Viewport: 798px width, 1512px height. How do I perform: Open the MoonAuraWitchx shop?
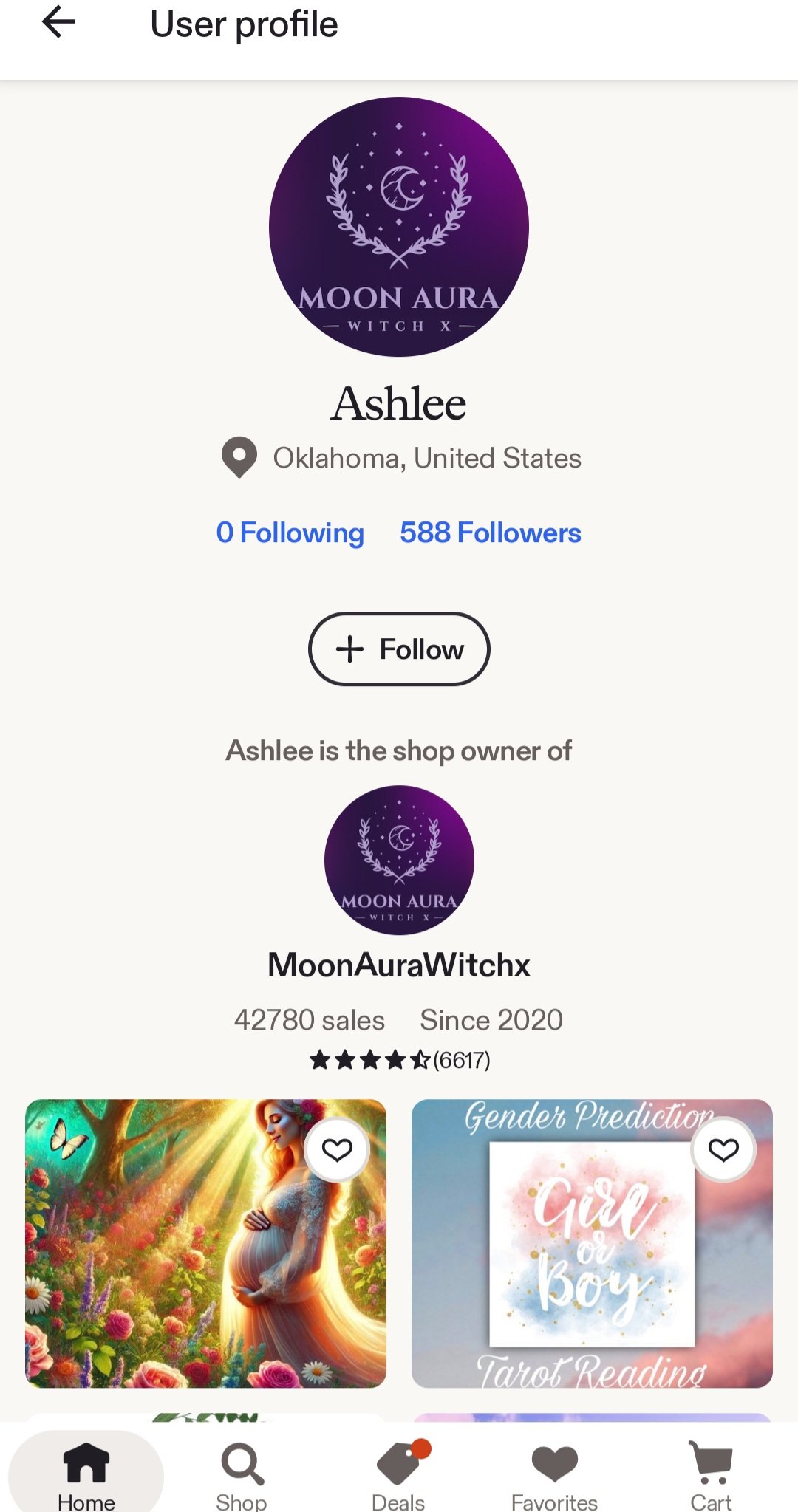(x=399, y=965)
